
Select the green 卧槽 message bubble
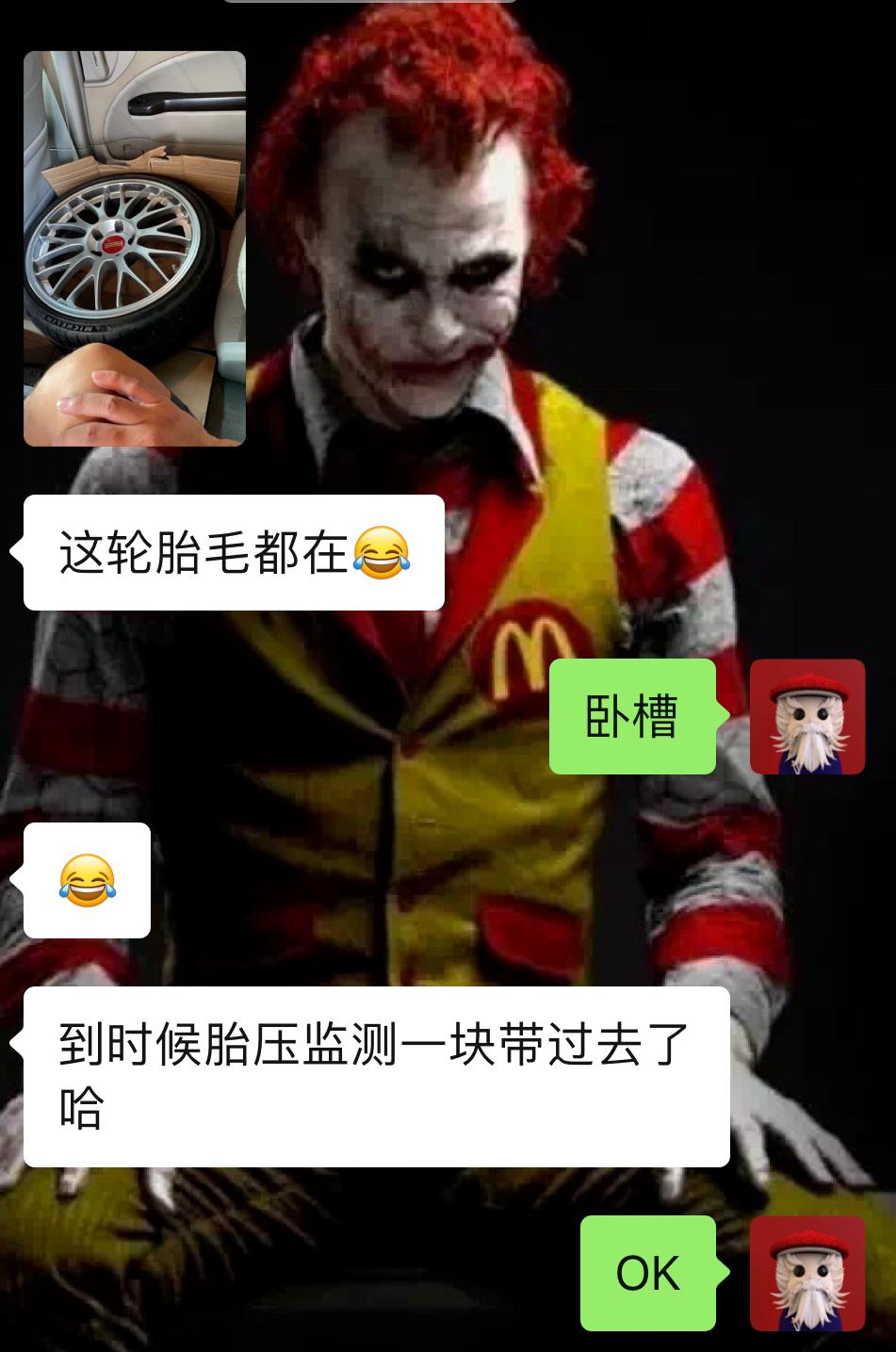(632, 716)
